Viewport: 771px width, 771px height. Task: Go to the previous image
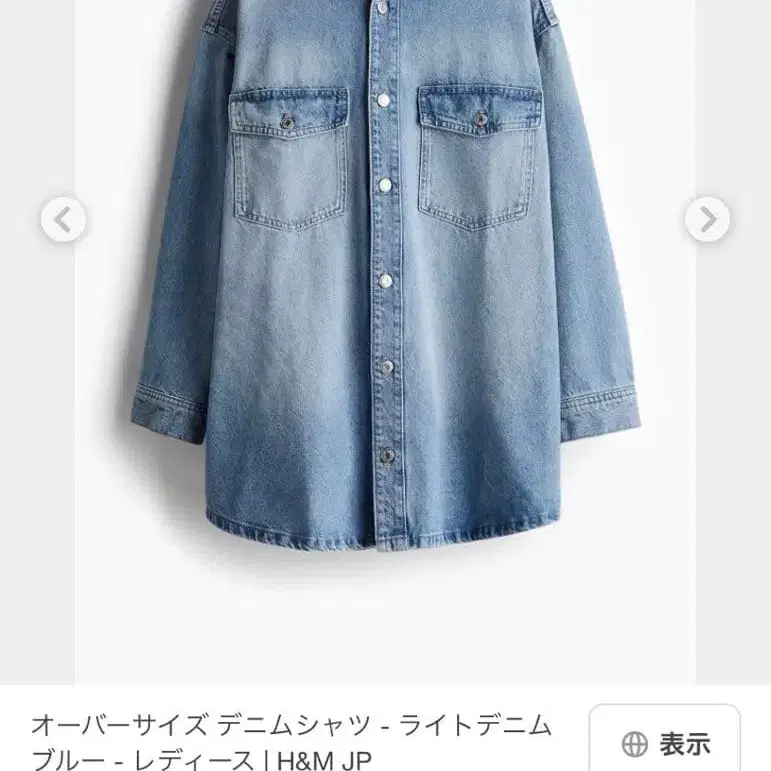click(63, 220)
